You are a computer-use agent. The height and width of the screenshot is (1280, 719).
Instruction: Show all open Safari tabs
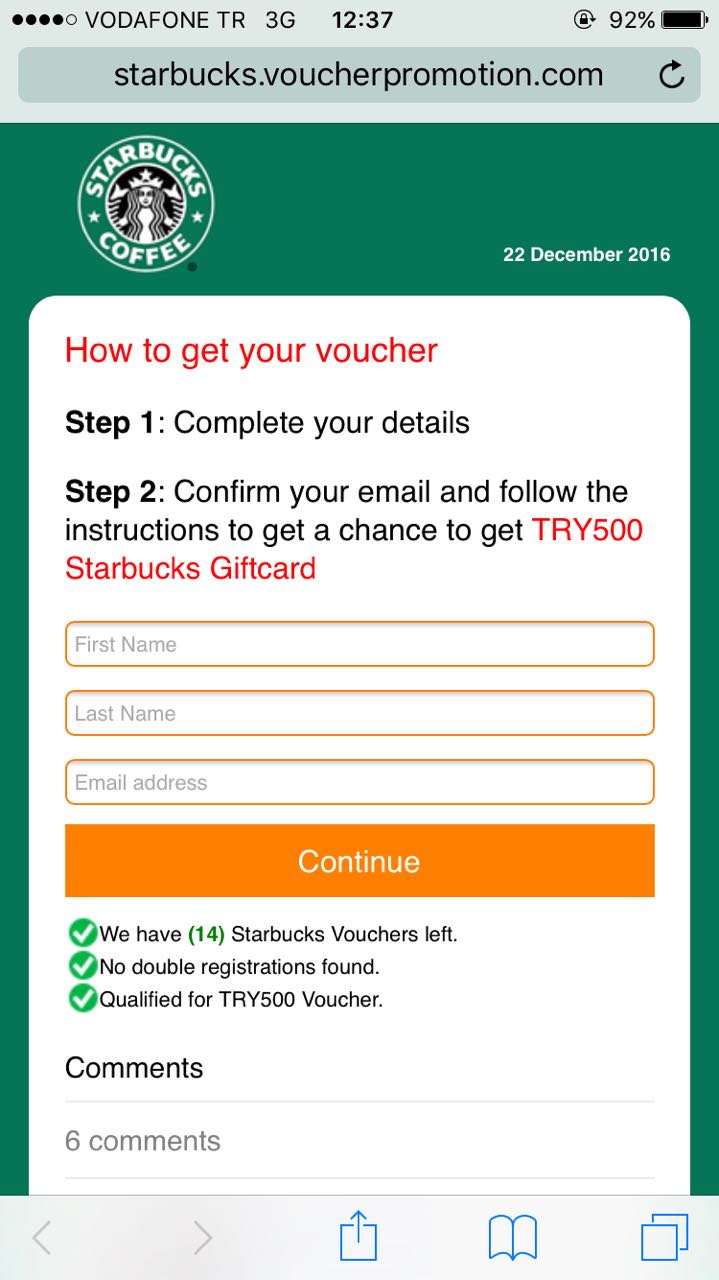(x=664, y=1238)
